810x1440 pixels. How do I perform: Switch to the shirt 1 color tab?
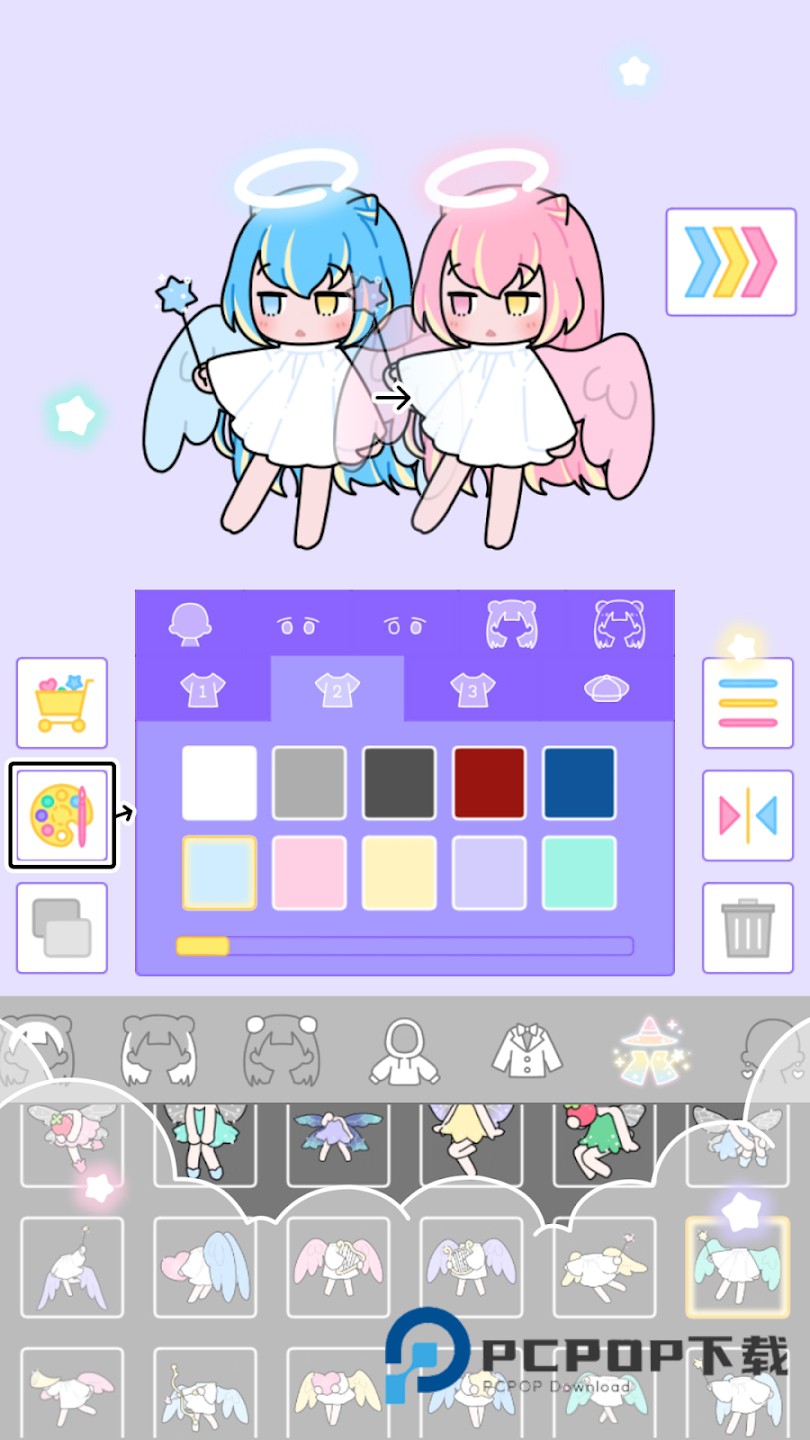(x=203, y=689)
